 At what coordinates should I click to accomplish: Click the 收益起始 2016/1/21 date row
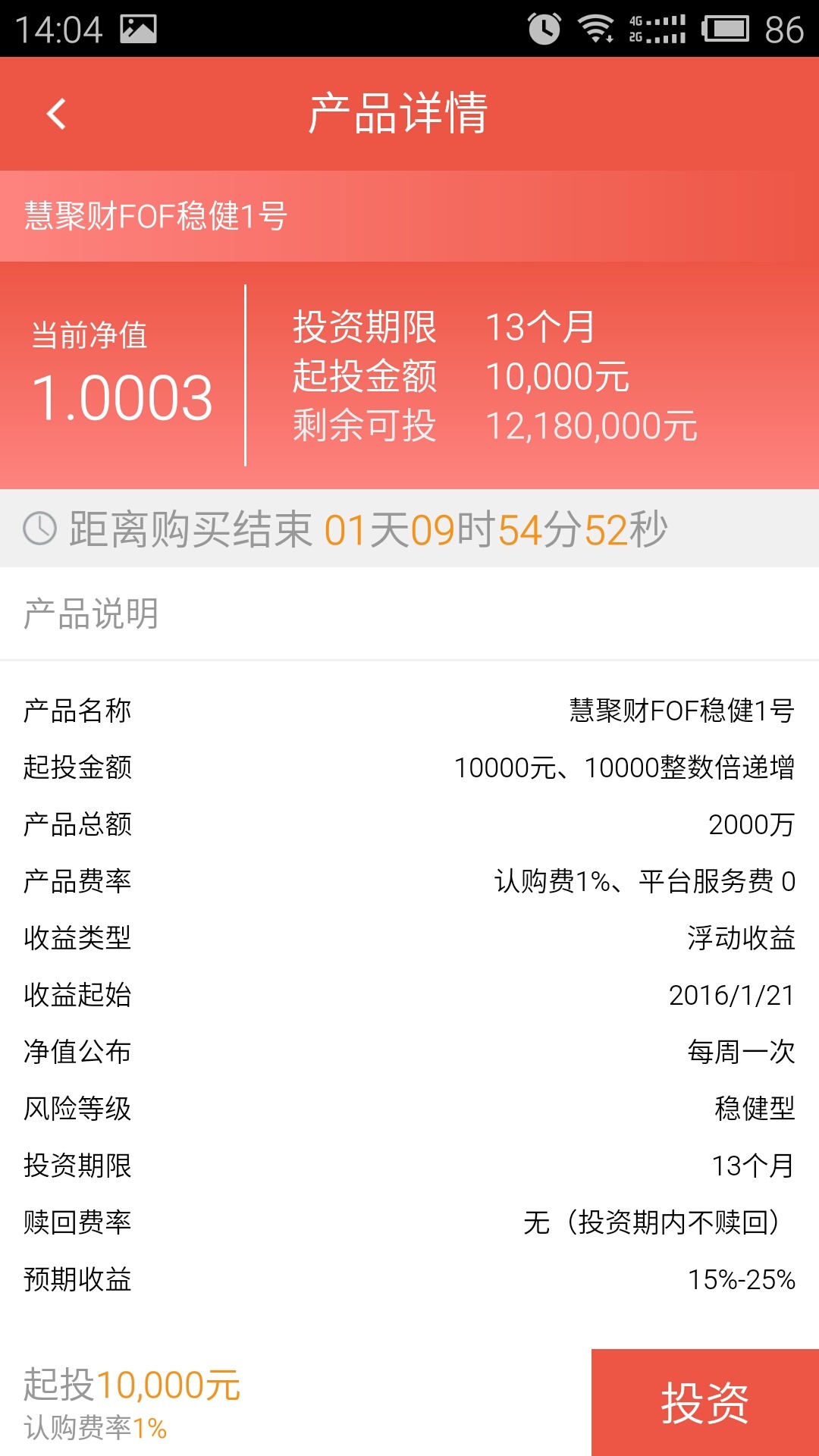tap(409, 995)
